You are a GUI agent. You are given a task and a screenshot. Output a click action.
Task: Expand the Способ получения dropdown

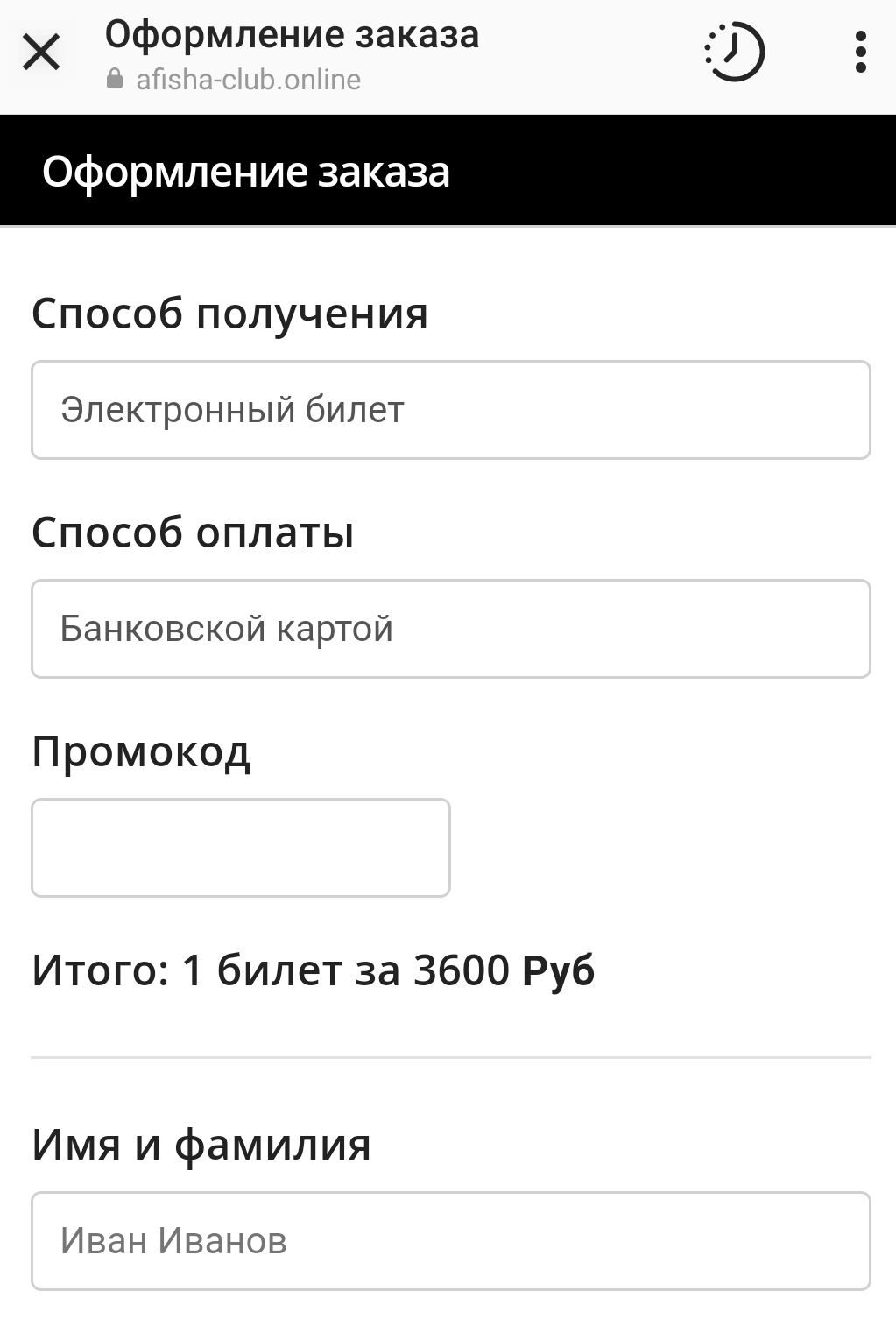tap(450, 410)
